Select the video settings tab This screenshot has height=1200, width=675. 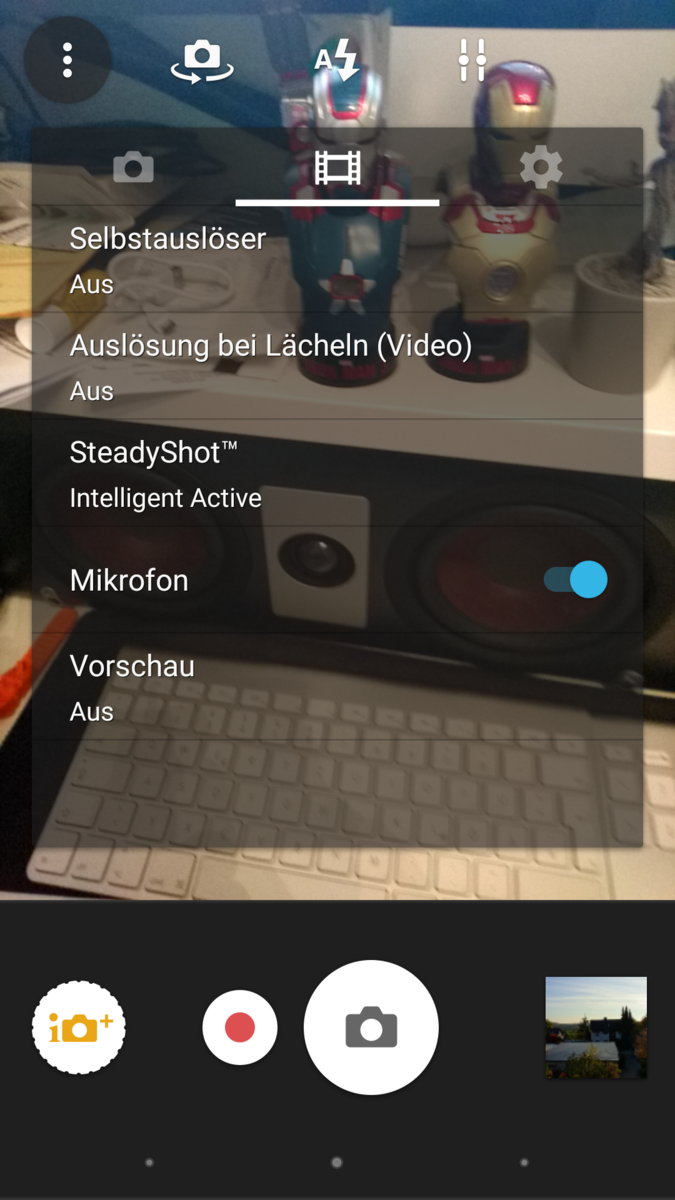point(337,167)
